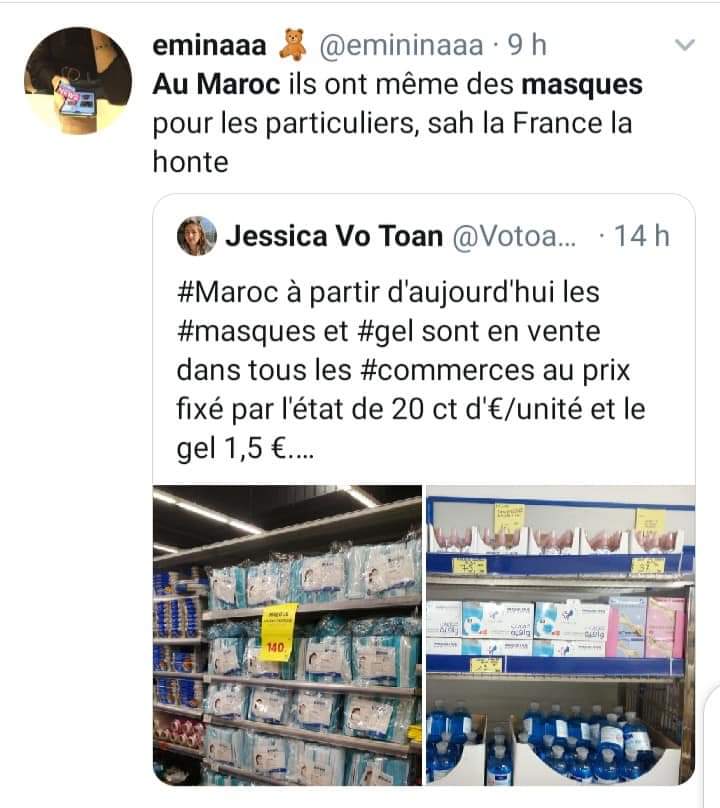Open the tweet options chevron menu
This screenshot has width=720, height=808.
click(685, 45)
